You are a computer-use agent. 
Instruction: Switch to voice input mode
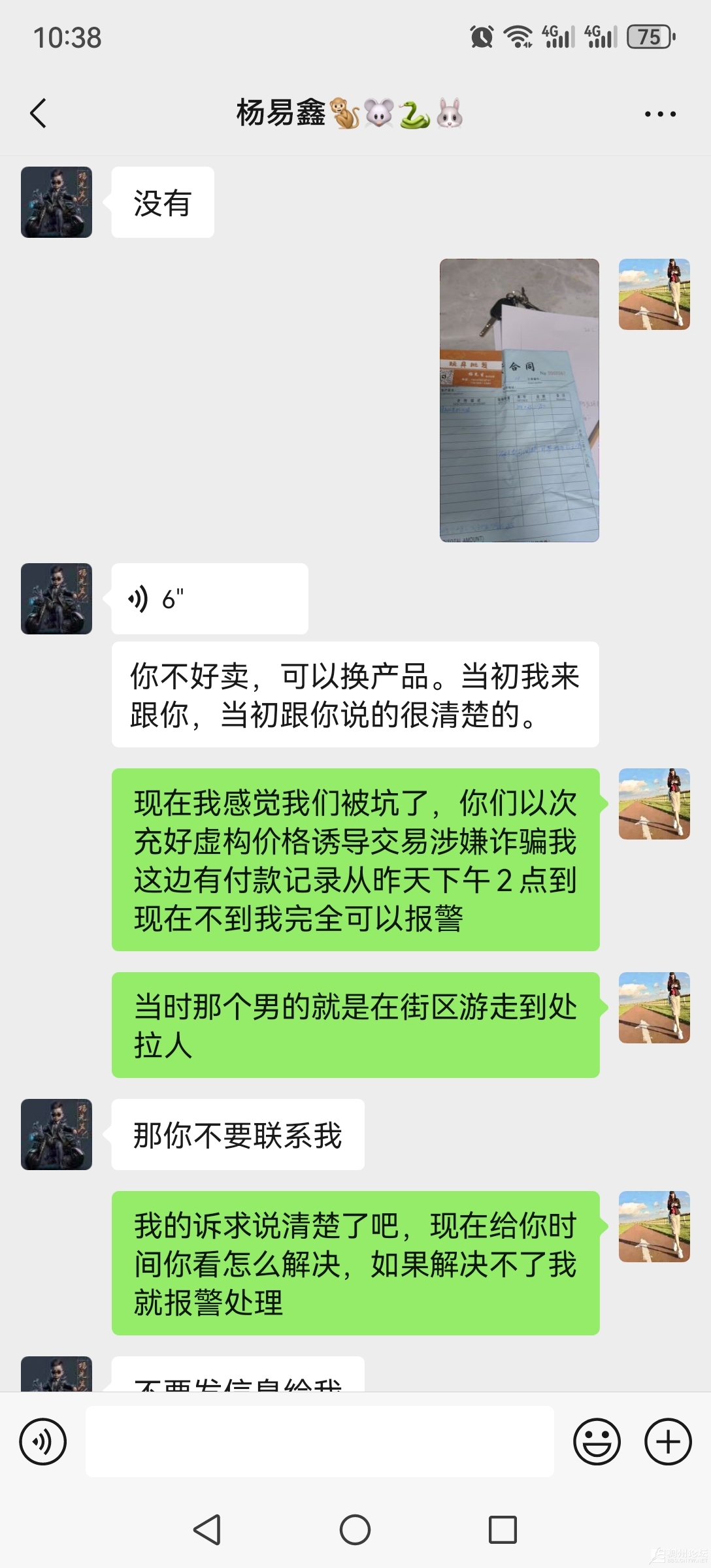coord(43,1441)
